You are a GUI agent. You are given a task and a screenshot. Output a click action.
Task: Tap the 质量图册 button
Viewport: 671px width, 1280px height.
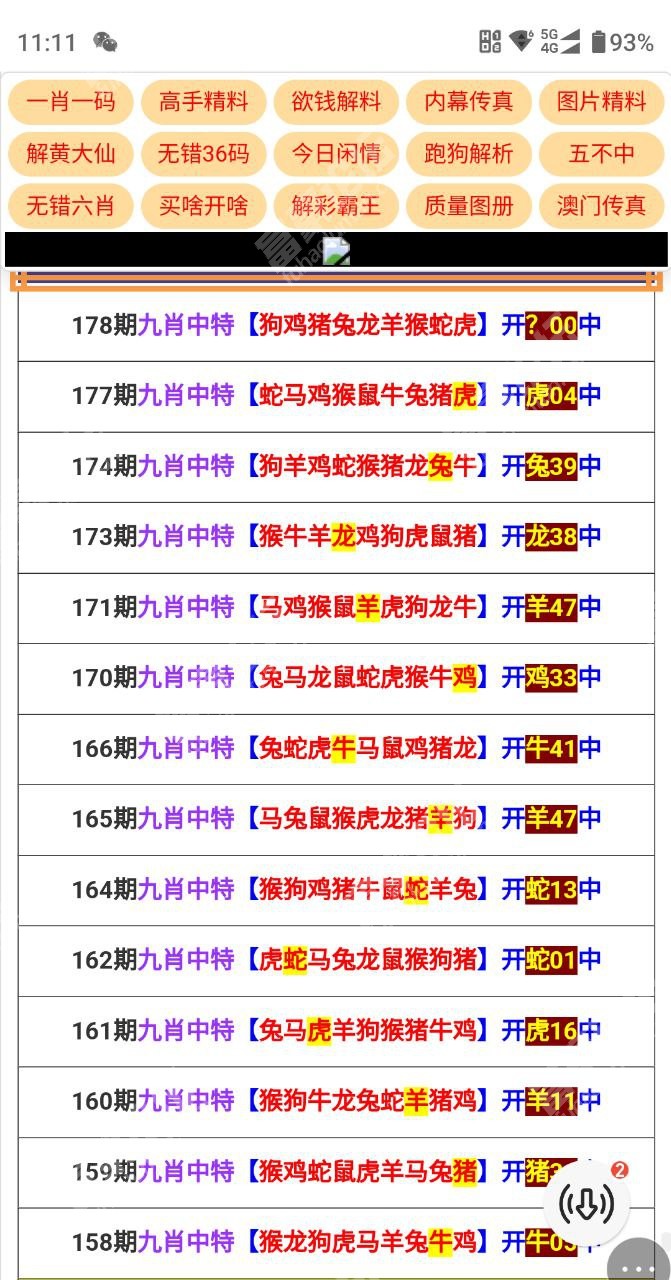(469, 207)
